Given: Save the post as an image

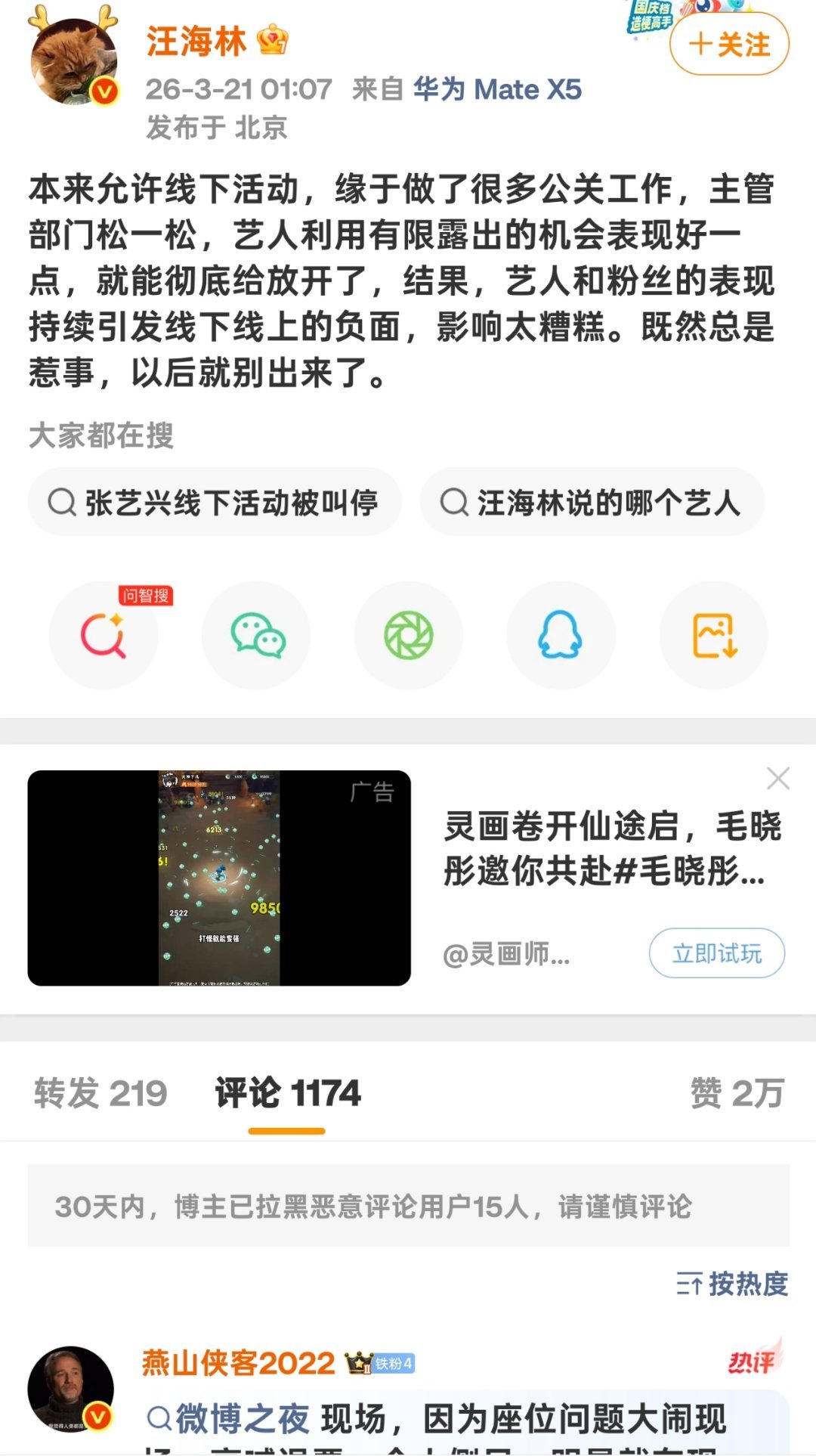Looking at the screenshot, I should [x=712, y=636].
